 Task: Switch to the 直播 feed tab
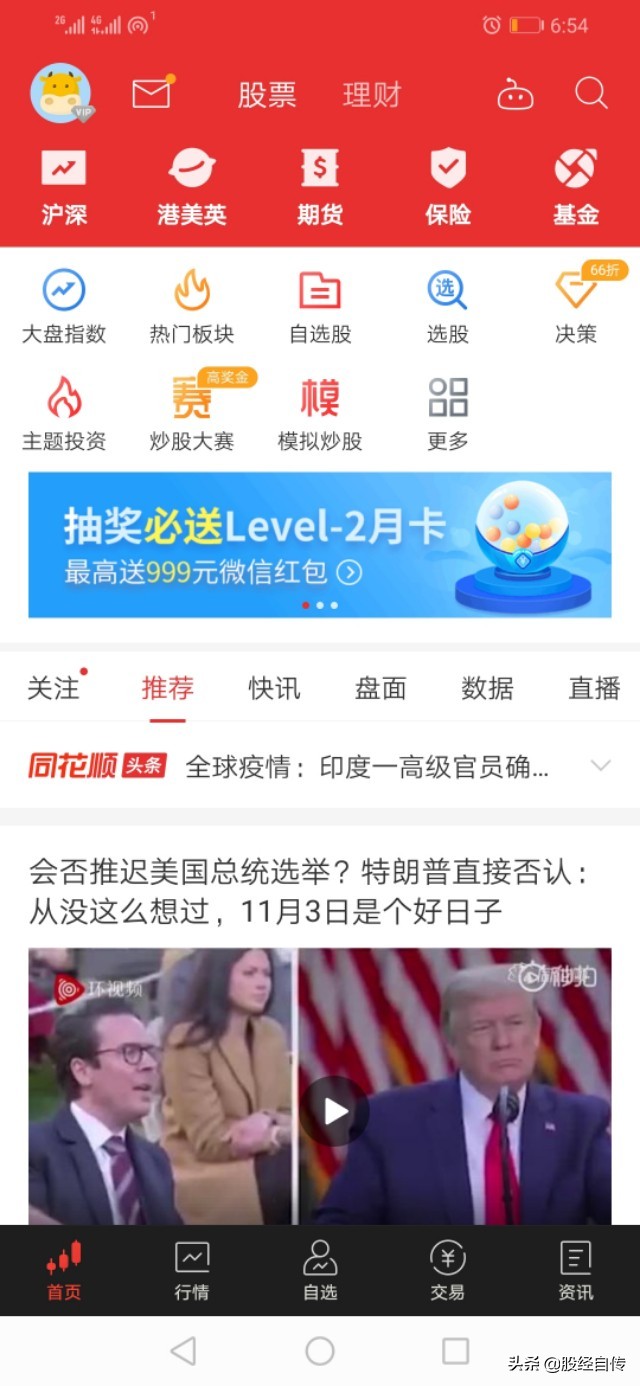click(x=594, y=688)
